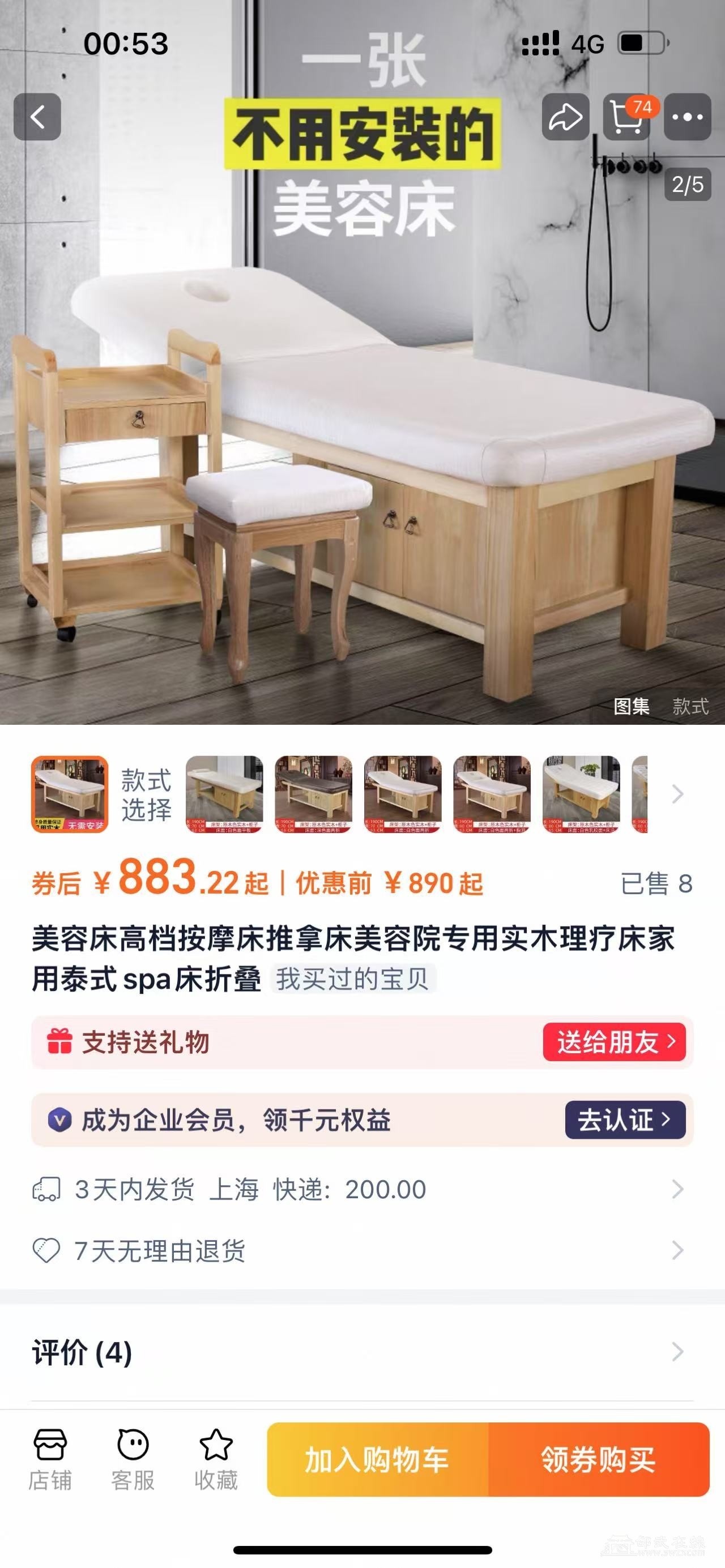Image resolution: width=725 pixels, height=1568 pixels.
Task: Share this beauty bed listing
Action: click(565, 117)
